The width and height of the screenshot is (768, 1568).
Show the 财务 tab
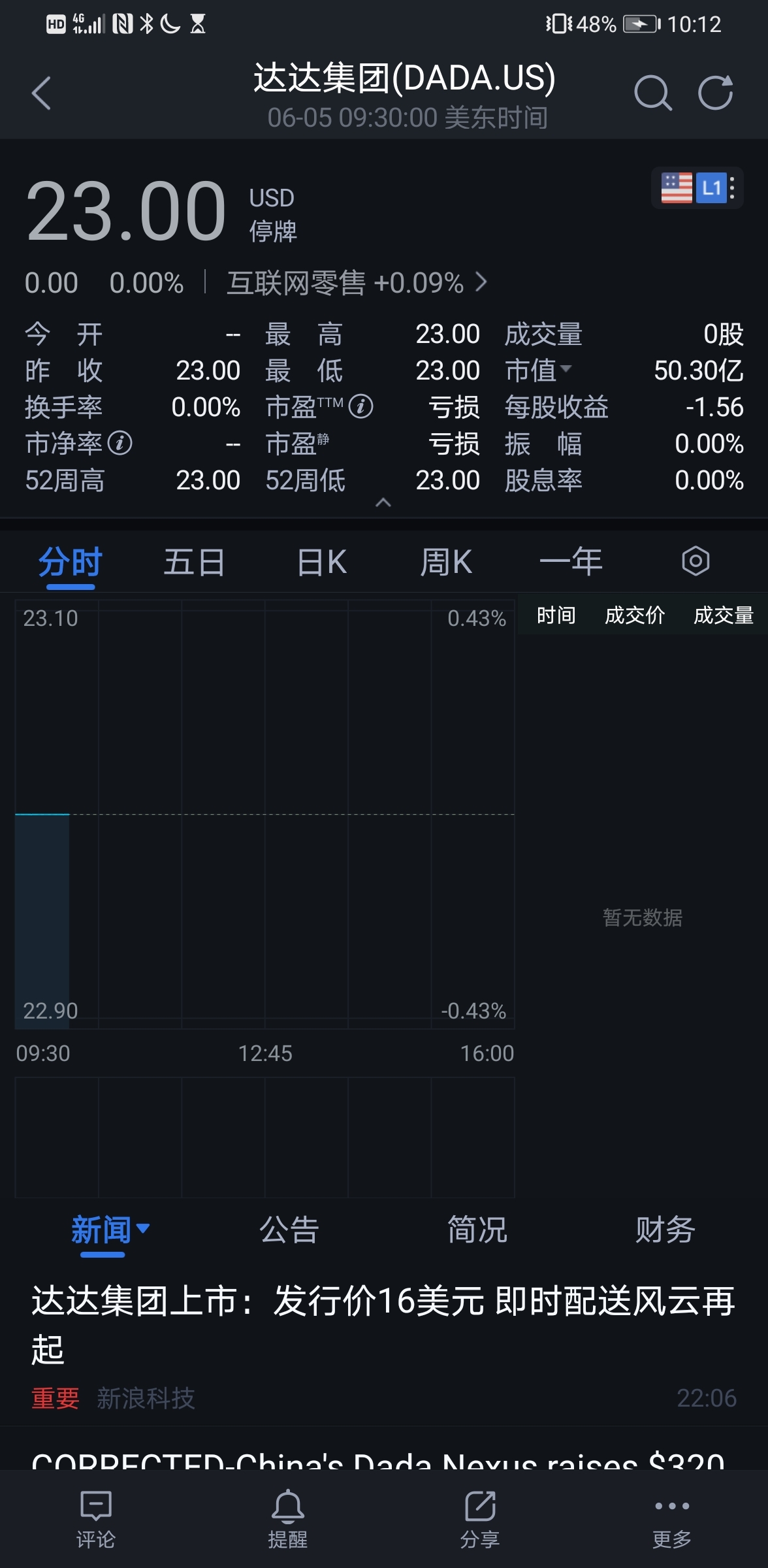pyautogui.click(x=665, y=1230)
